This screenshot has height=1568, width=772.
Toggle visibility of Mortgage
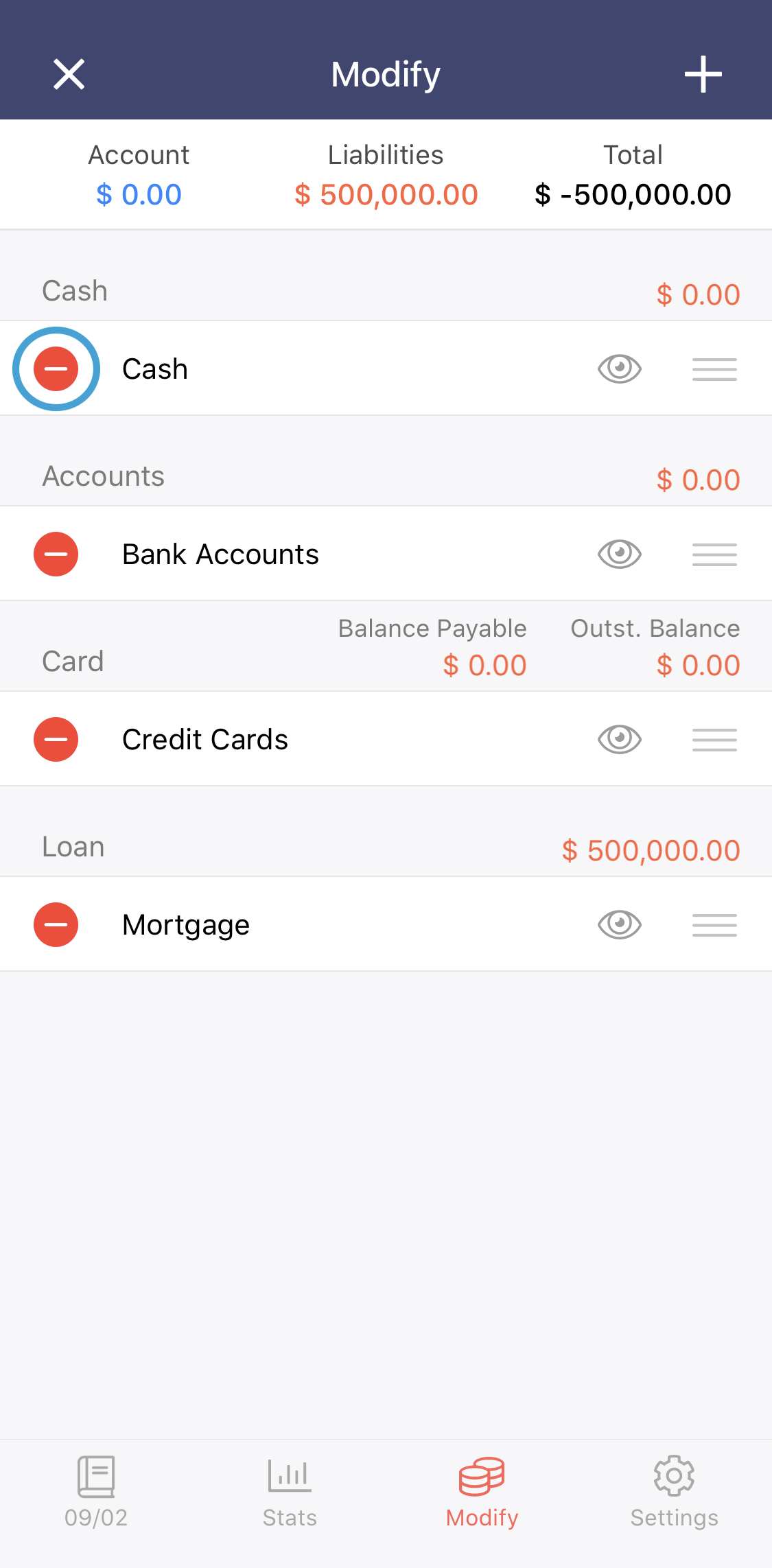point(620,925)
